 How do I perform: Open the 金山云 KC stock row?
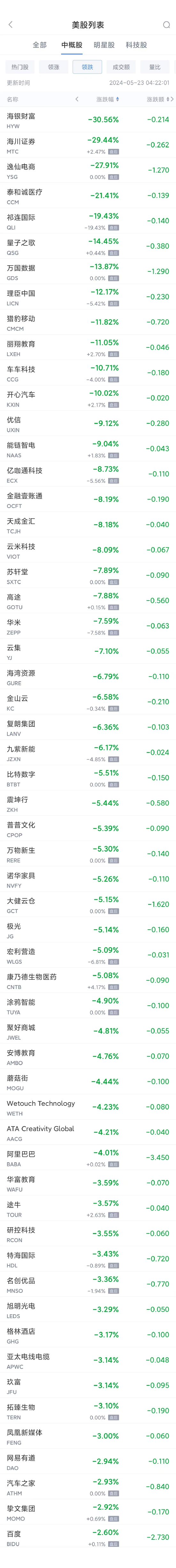pyautogui.click(x=88, y=702)
